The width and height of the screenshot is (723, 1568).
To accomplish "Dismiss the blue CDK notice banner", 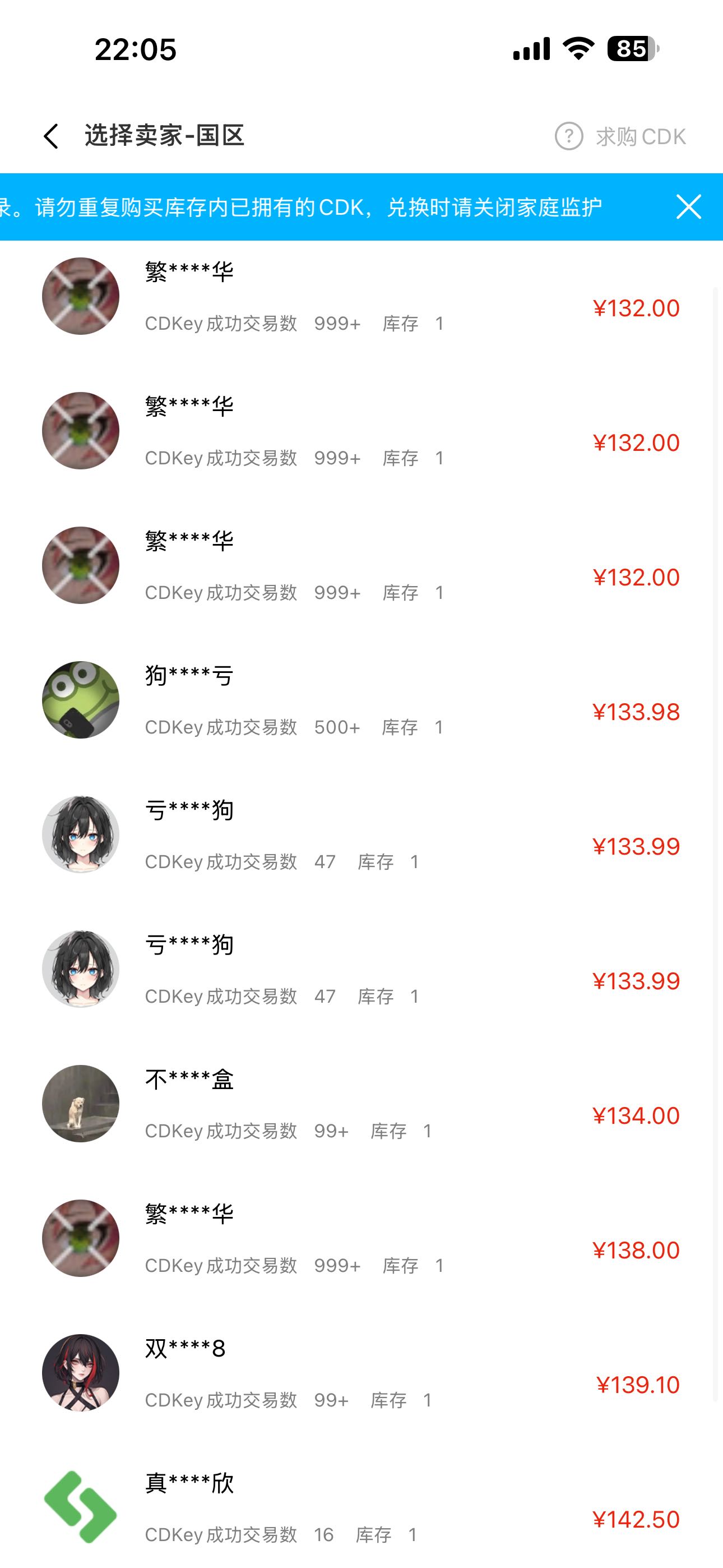I will click(x=688, y=207).
